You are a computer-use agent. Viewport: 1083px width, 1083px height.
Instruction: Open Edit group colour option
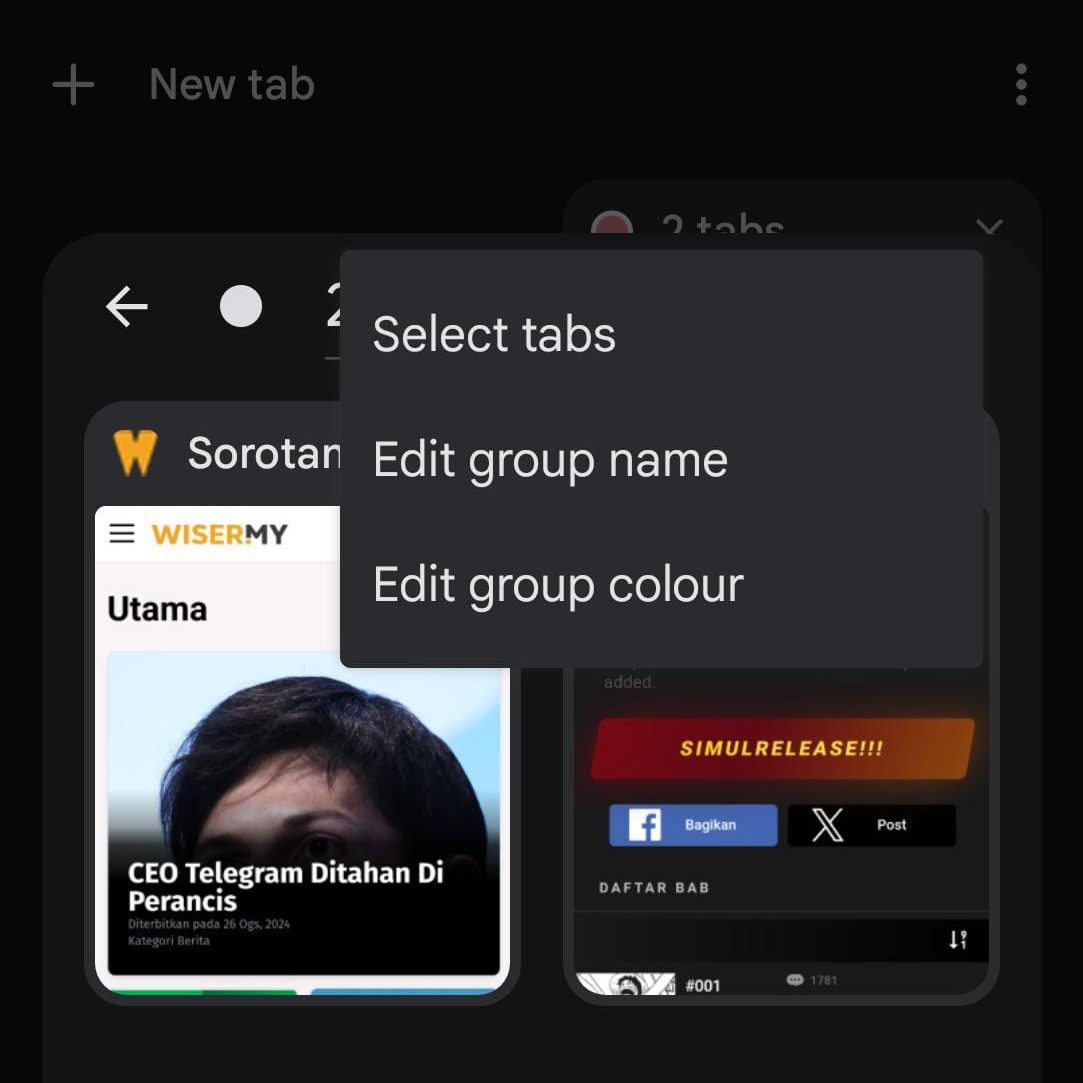558,585
